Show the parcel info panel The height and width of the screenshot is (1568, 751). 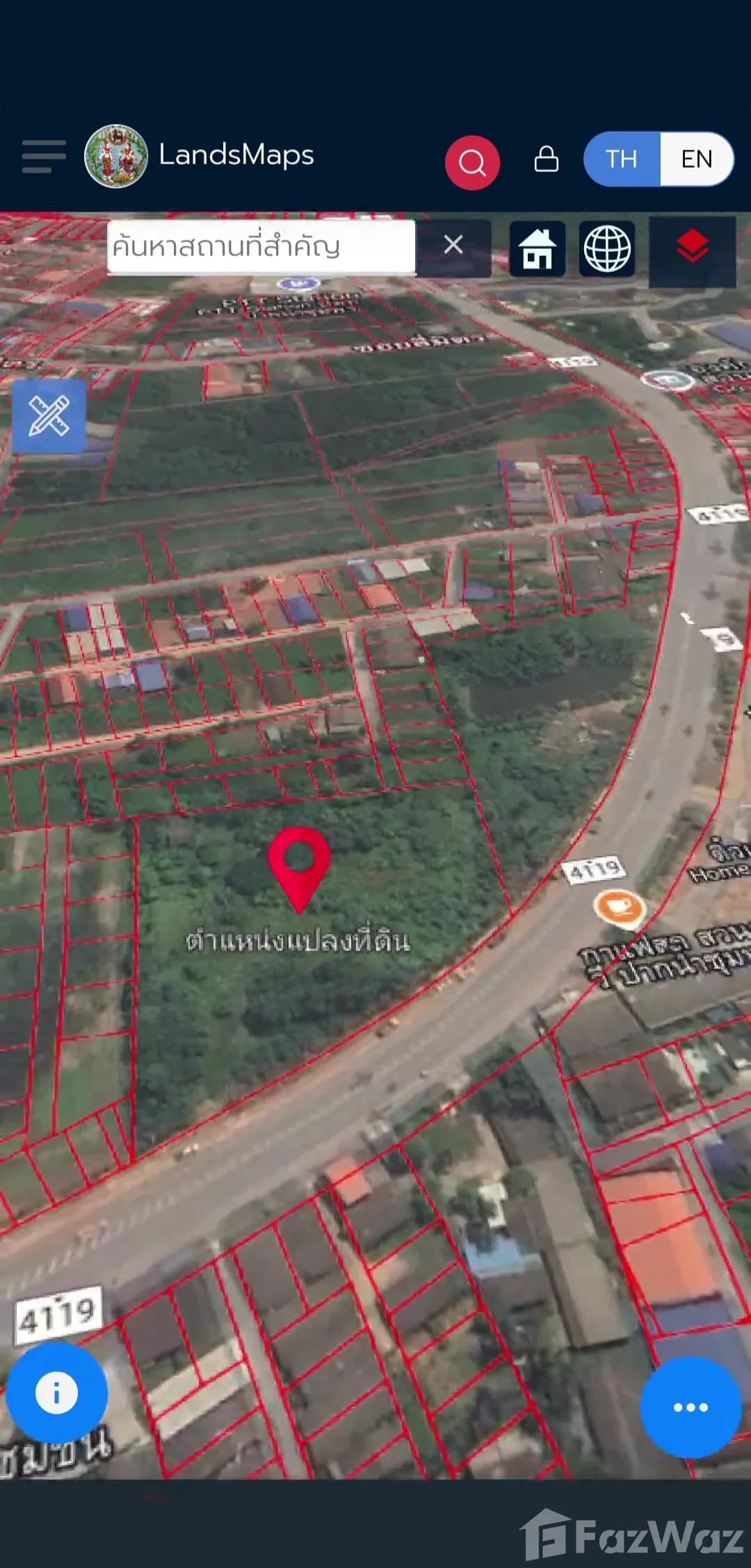56,1393
